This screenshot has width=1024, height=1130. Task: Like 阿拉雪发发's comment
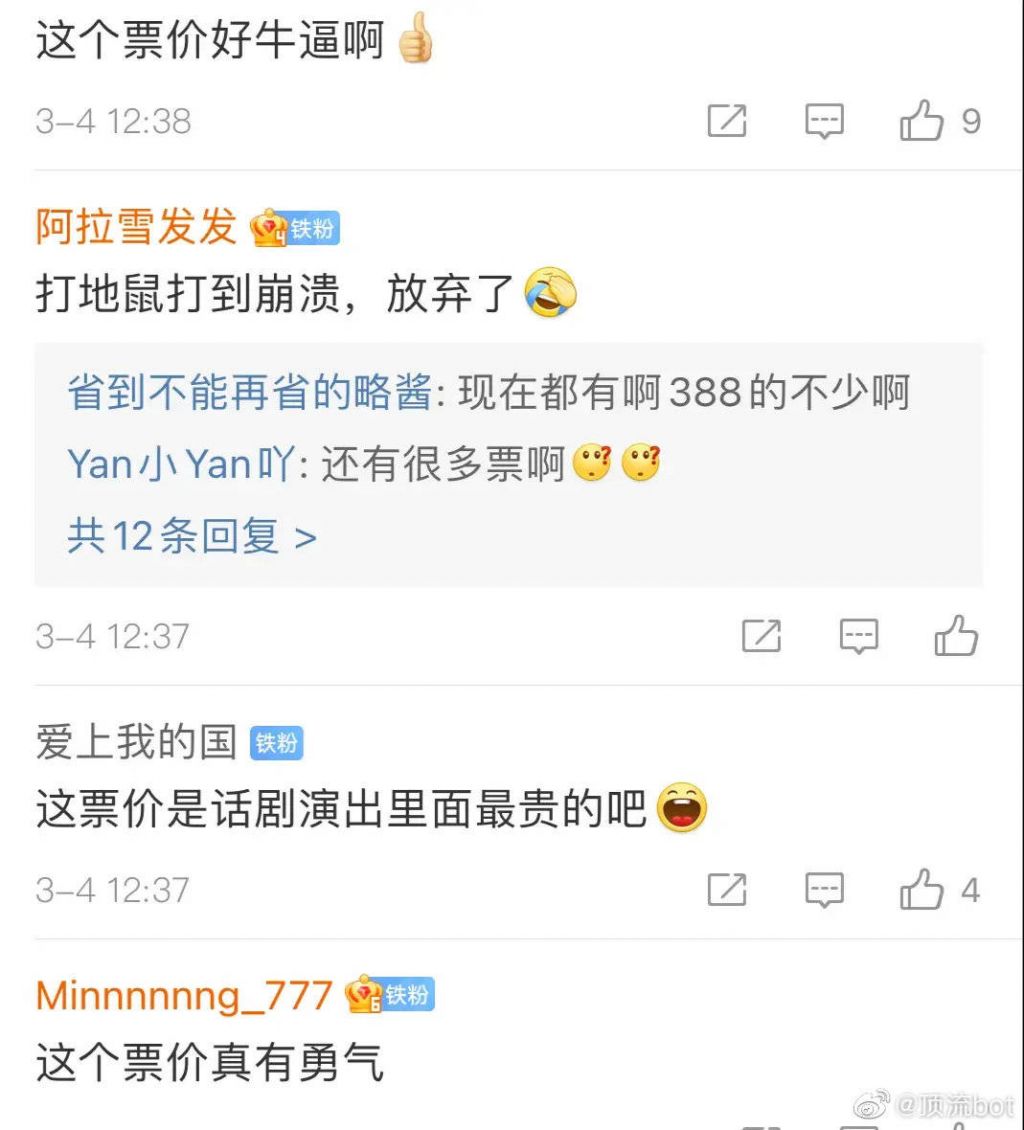pyautogui.click(x=956, y=636)
